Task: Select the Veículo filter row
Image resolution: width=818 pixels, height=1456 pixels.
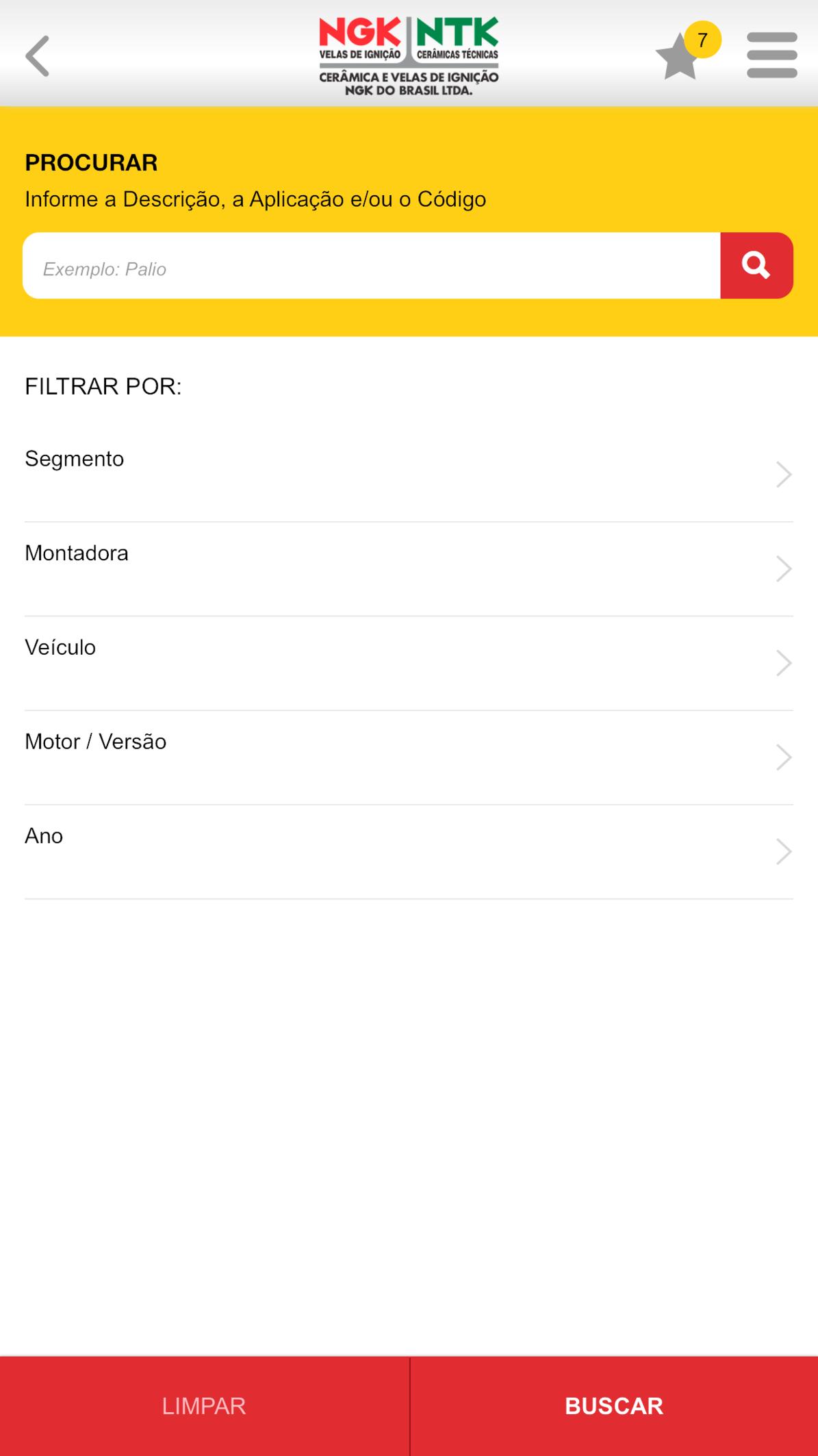Action: pos(409,662)
